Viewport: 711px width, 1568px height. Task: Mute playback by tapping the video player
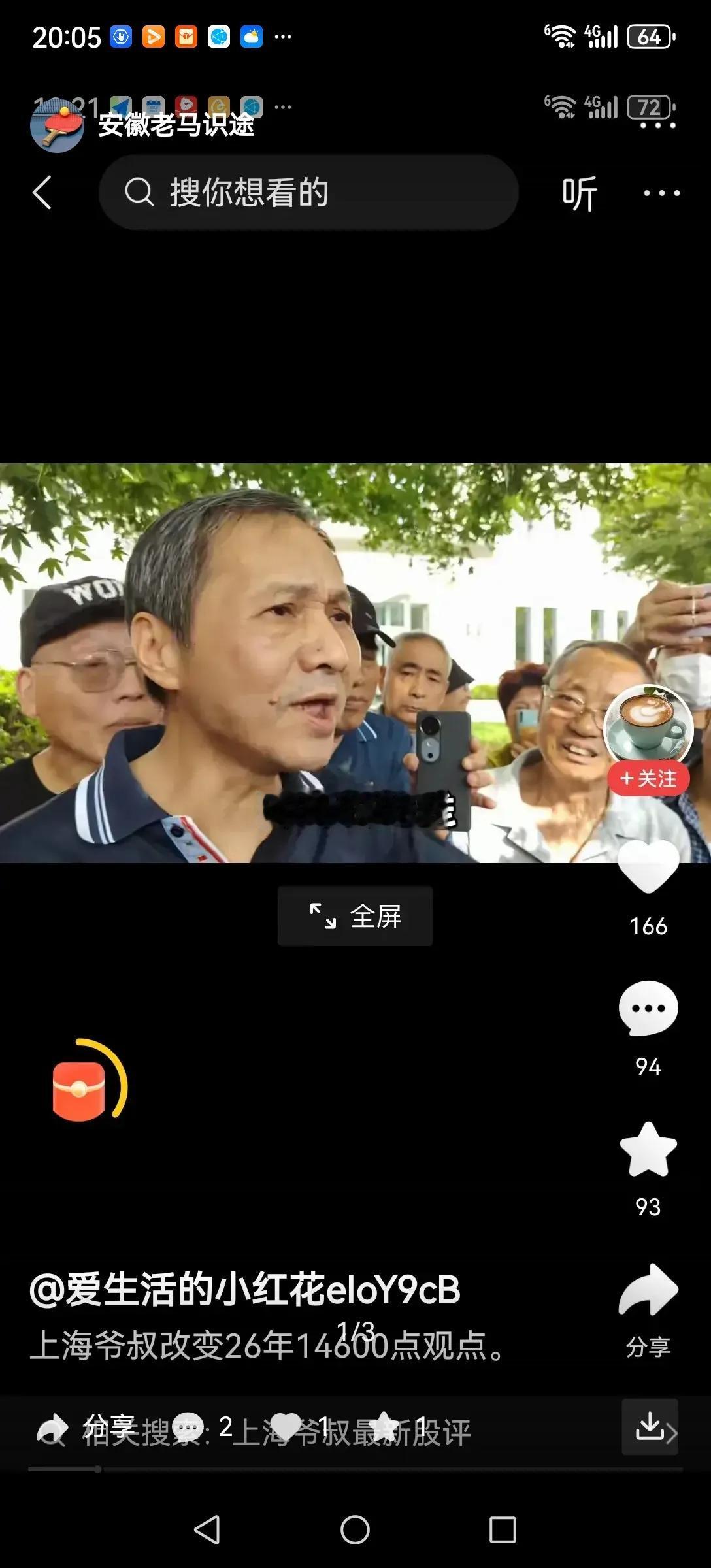294,653
